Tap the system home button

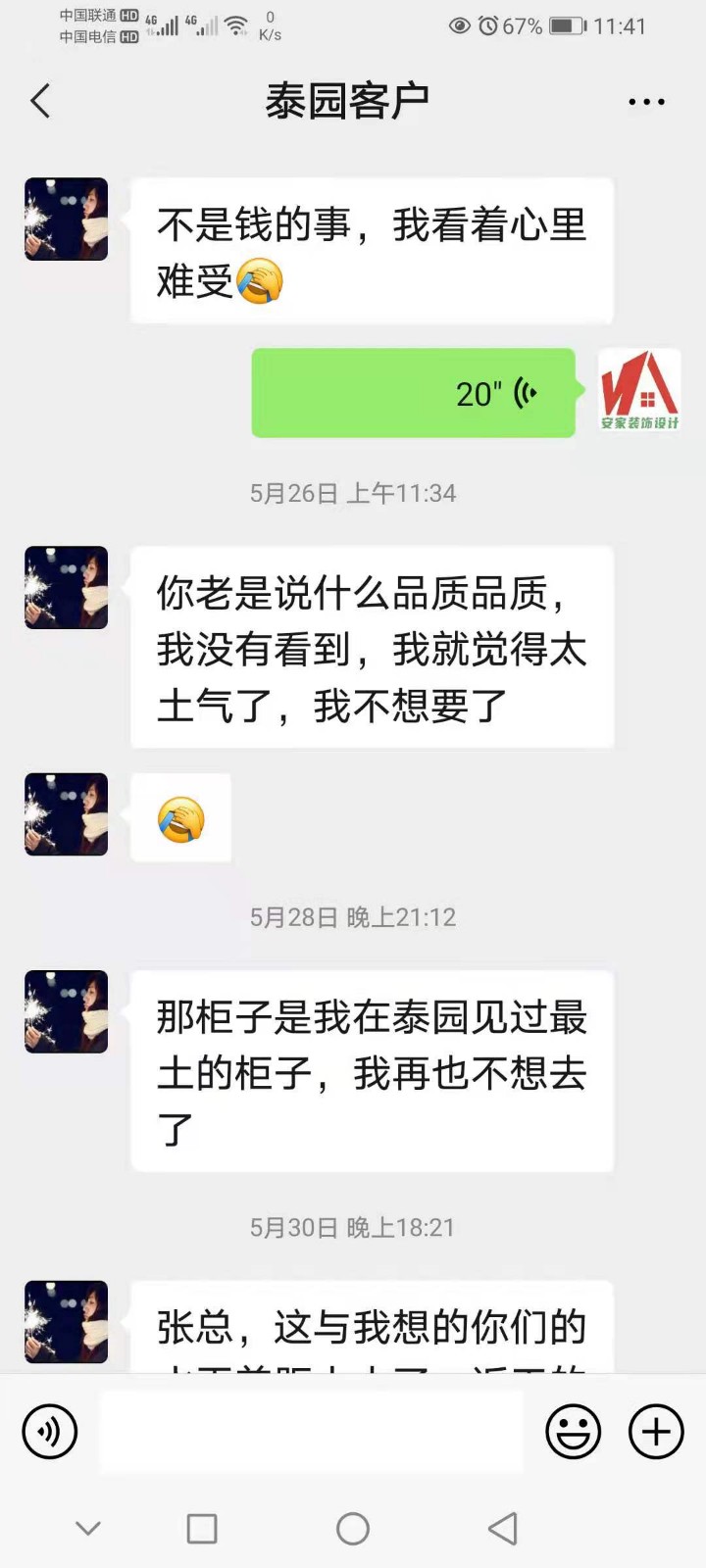(x=353, y=1529)
